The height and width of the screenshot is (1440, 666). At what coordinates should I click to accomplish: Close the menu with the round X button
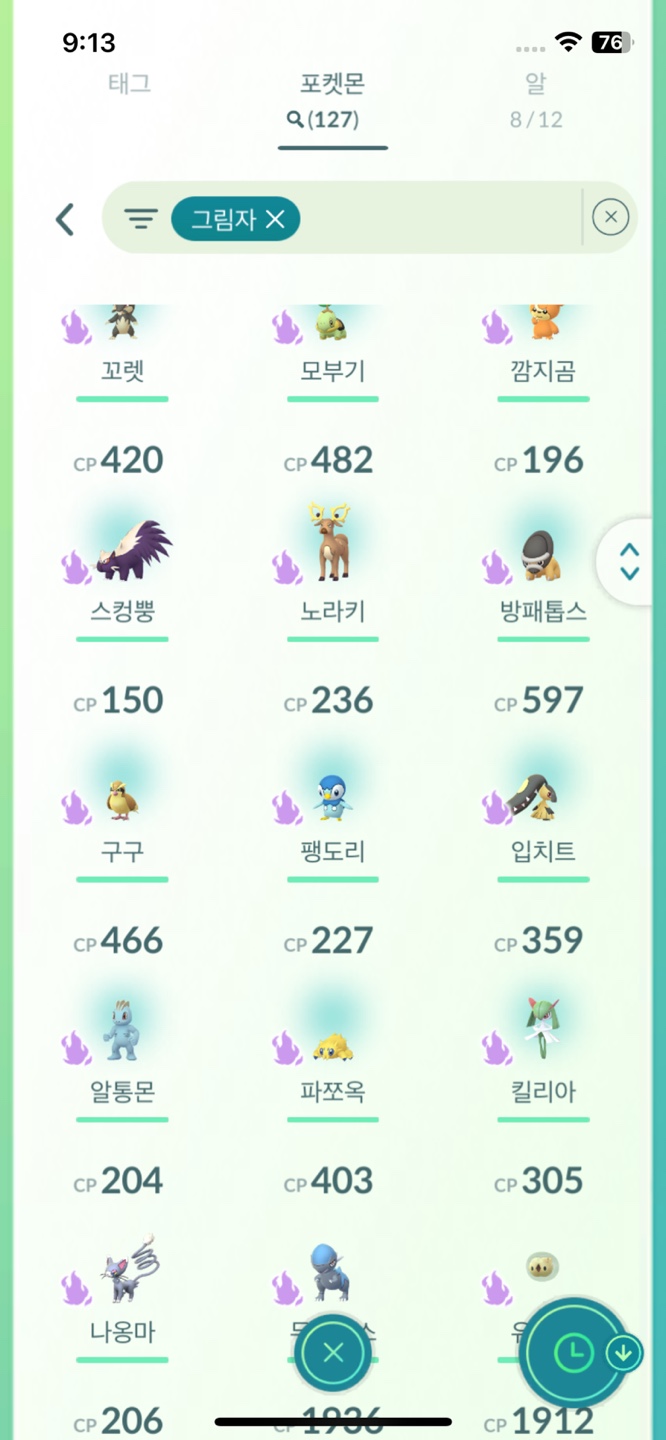pos(333,1353)
